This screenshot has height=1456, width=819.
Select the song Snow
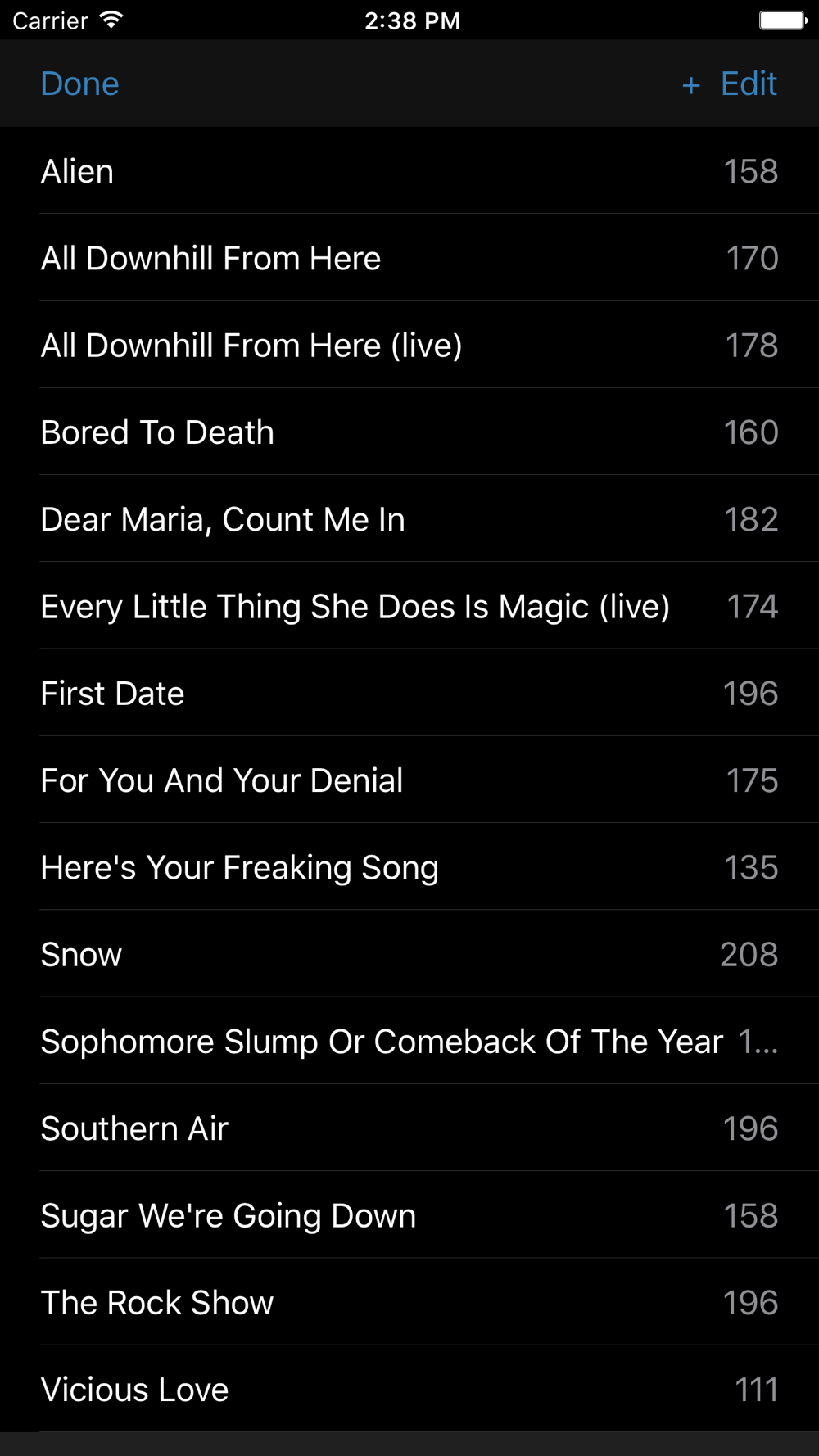[409, 954]
